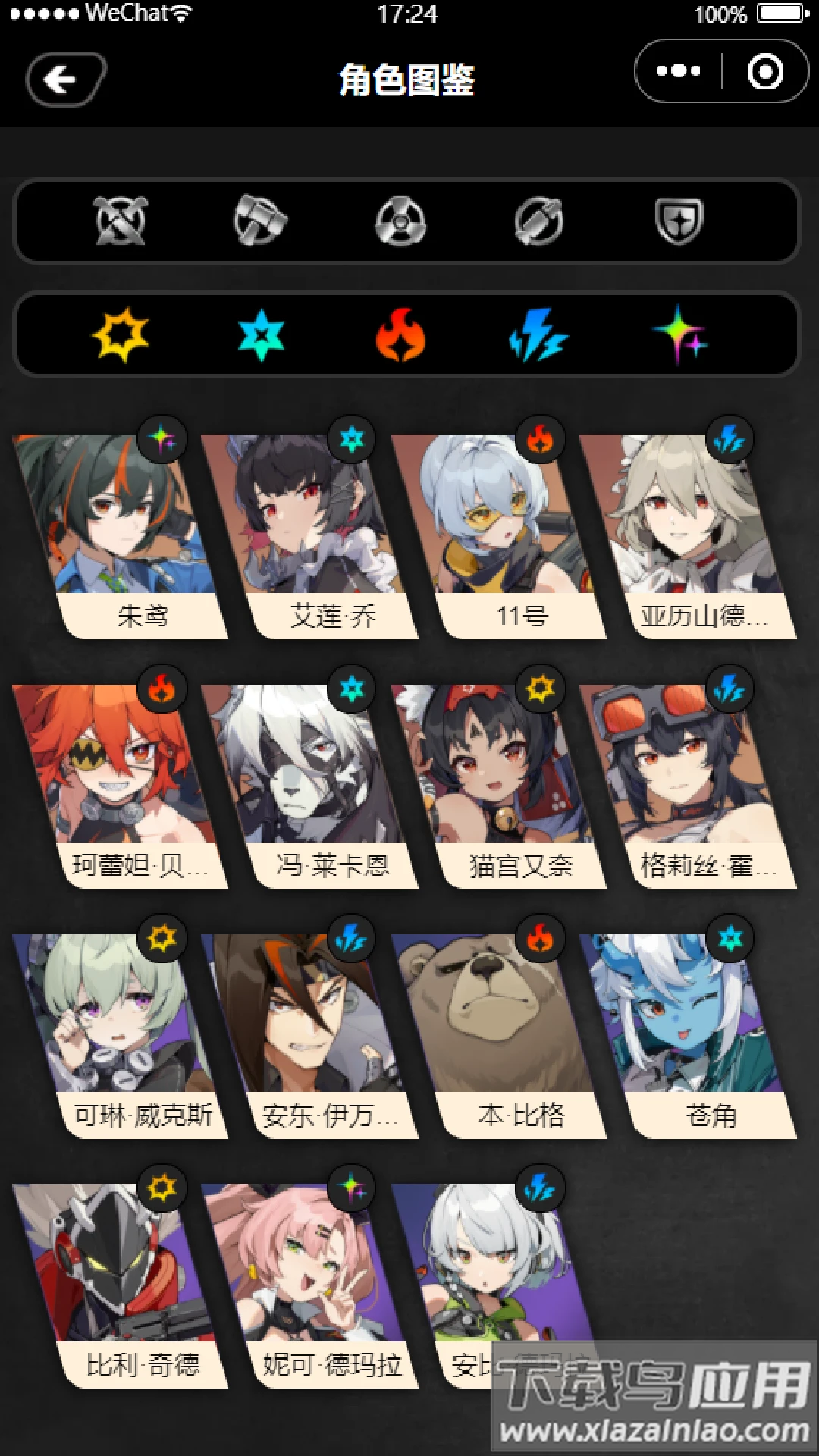The width and height of the screenshot is (819, 1456).
Task: Open 朱鸢's character card
Action: click(118, 531)
